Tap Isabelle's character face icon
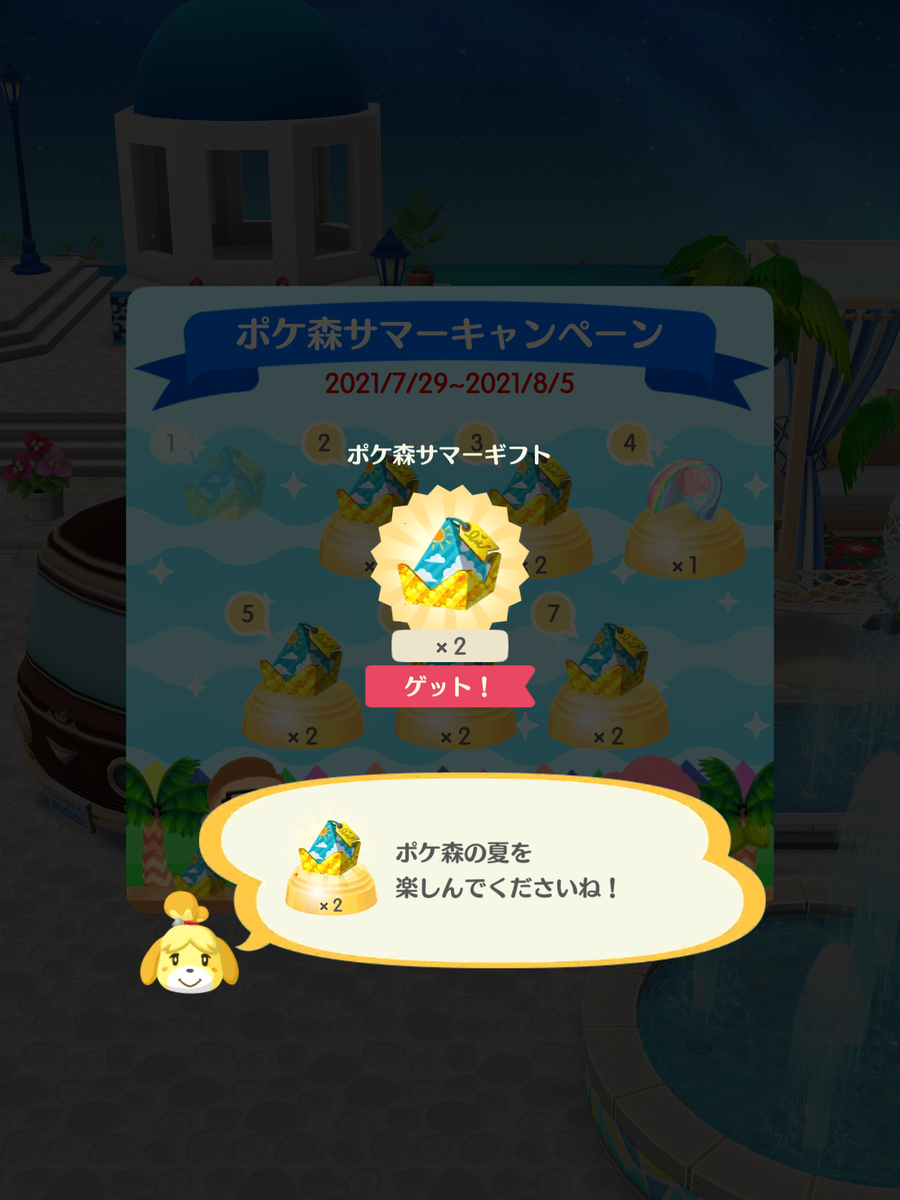 (191, 962)
